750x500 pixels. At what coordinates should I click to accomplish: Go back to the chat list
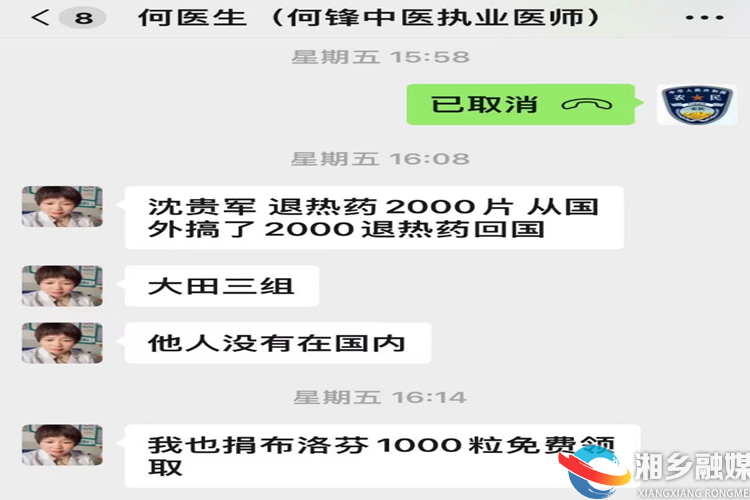(x=40, y=18)
